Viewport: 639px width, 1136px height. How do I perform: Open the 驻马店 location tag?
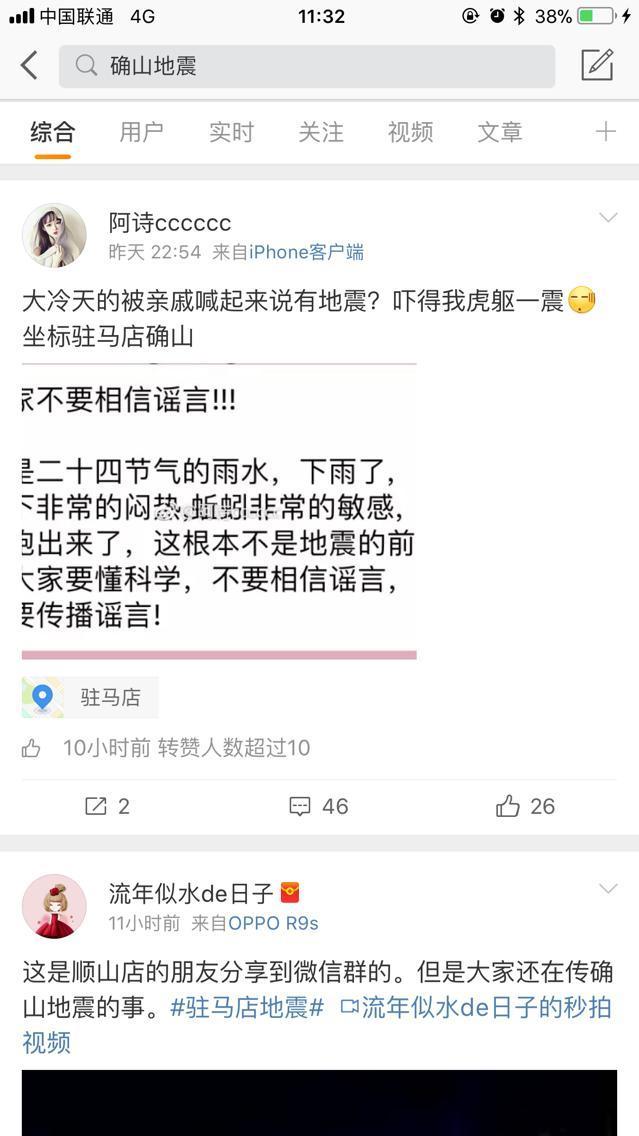coord(90,697)
